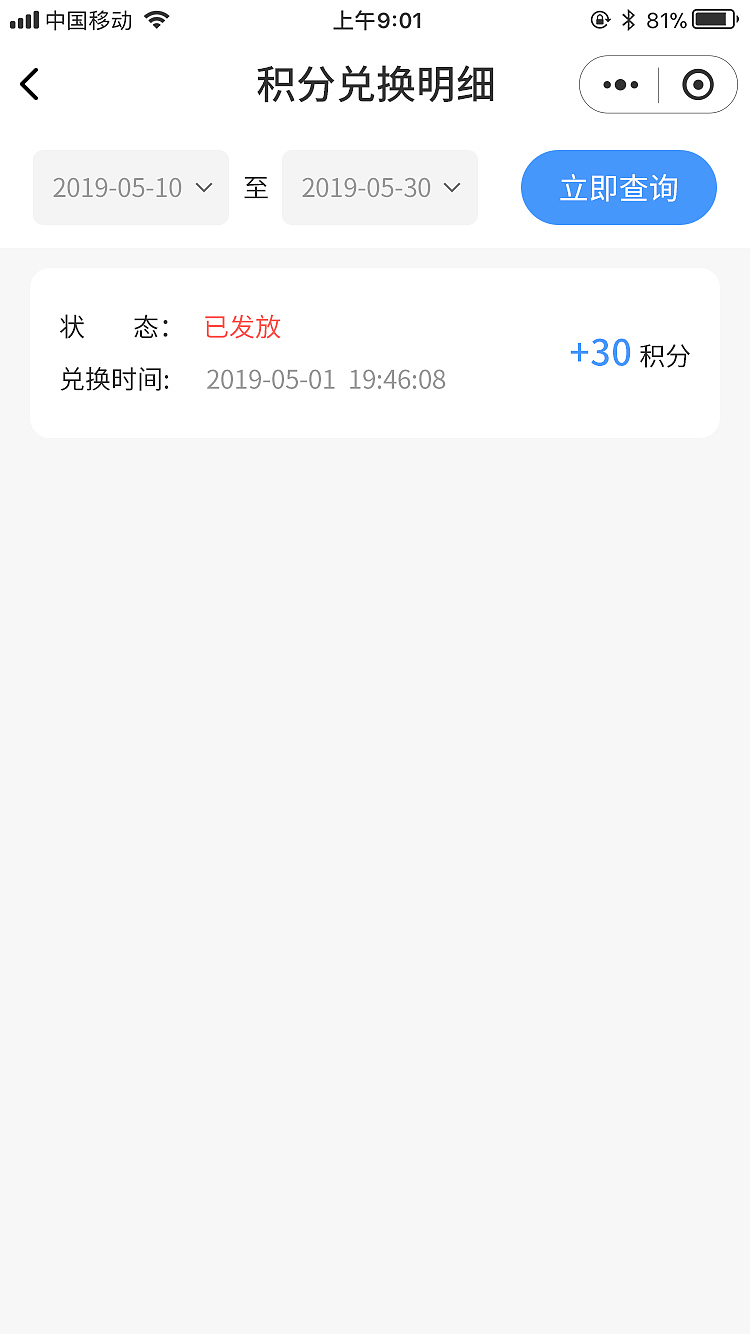Viewport: 750px width, 1334px height.
Task: Click the Bluetooth status bar icon
Action: coord(629,18)
